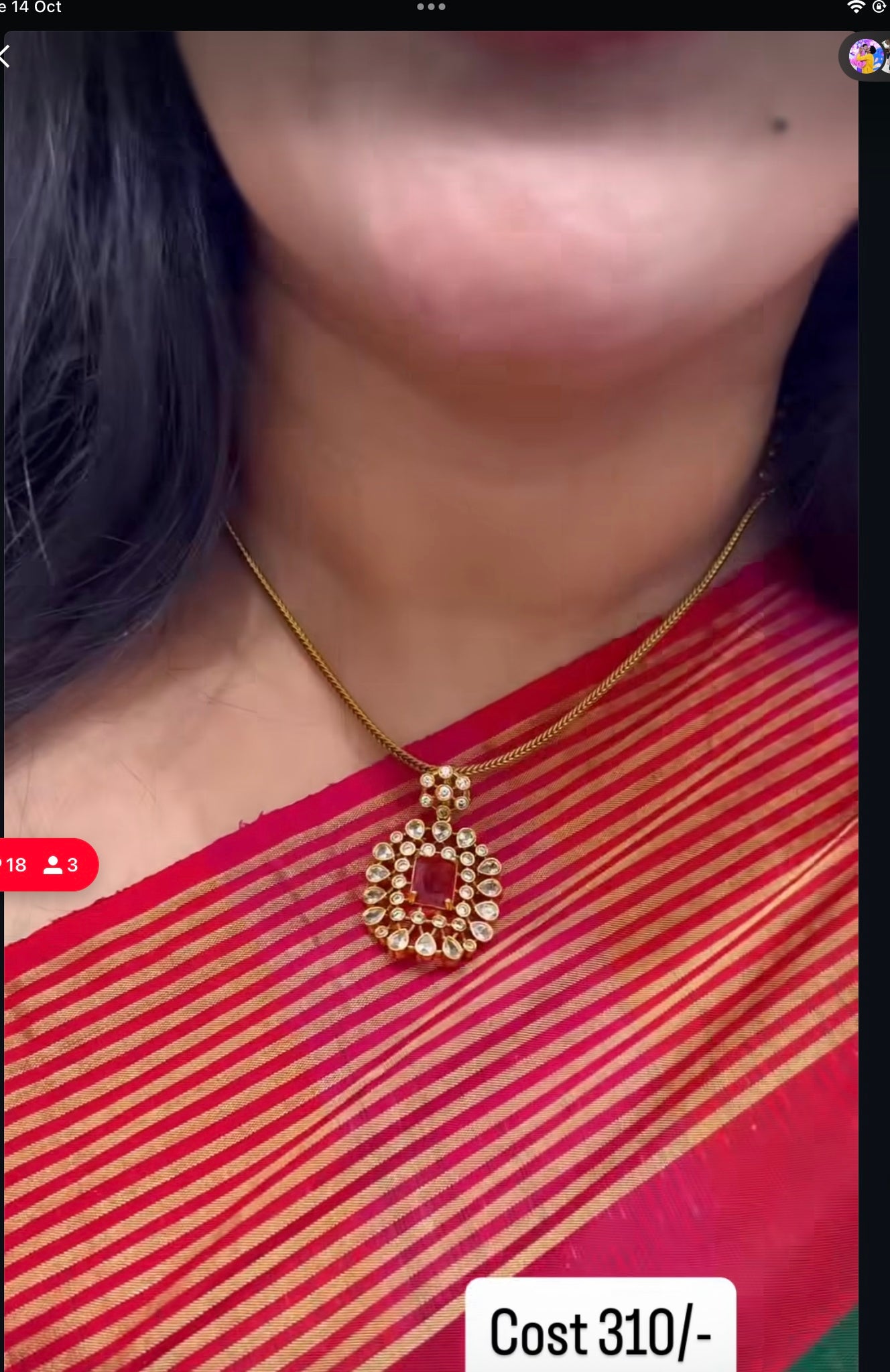The height and width of the screenshot is (1372, 890).
Task: Tap the avatar to toggle the profile overlay
Action: click(x=866, y=55)
